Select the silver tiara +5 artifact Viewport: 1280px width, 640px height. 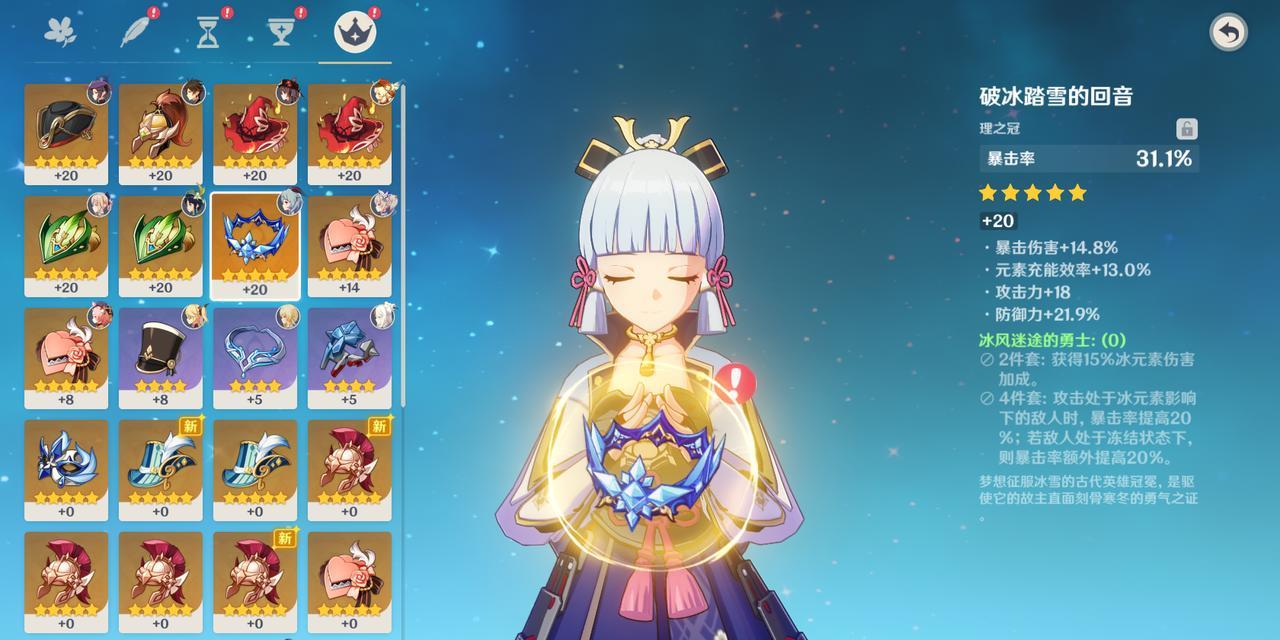pos(255,358)
